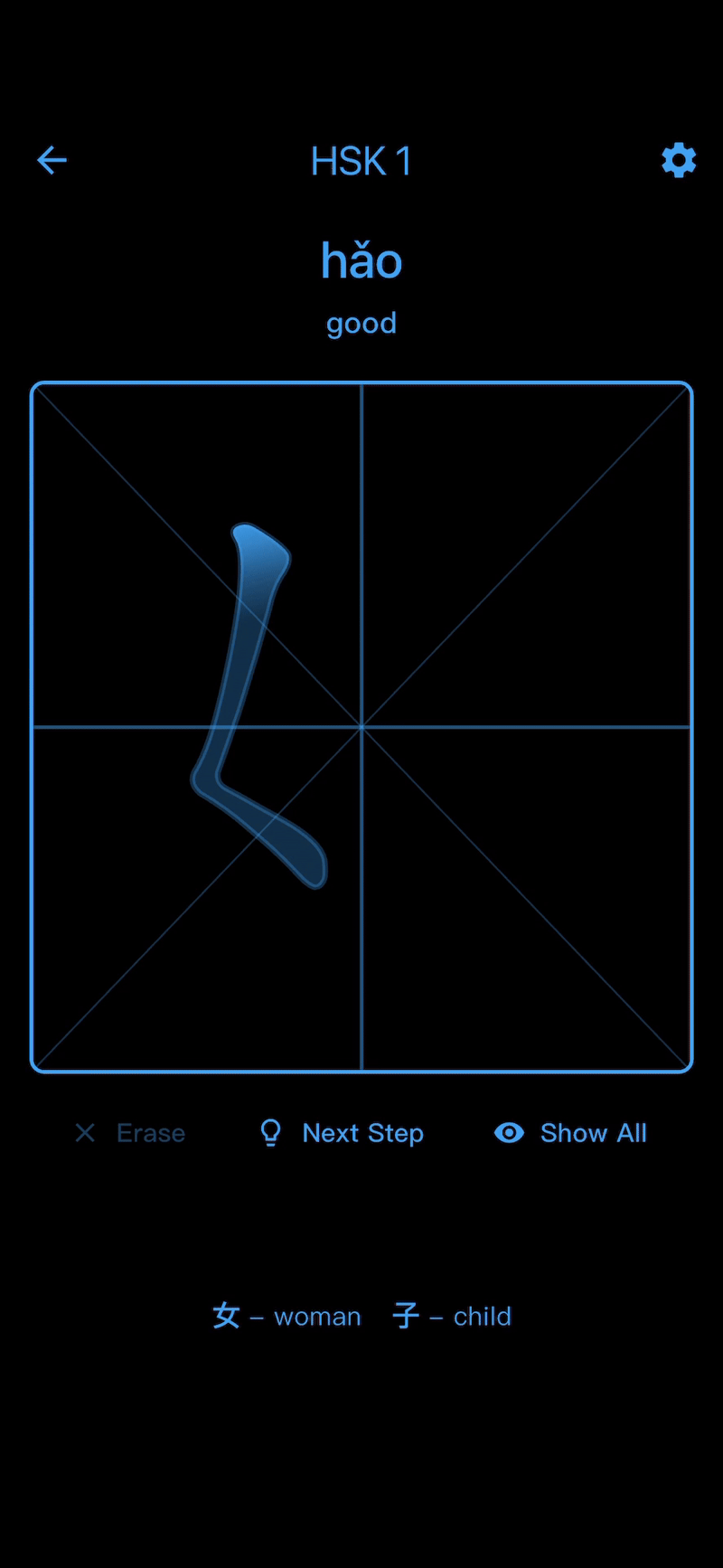
Task: Tap the gear in the top right corner
Action: pyautogui.click(x=678, y=160)
